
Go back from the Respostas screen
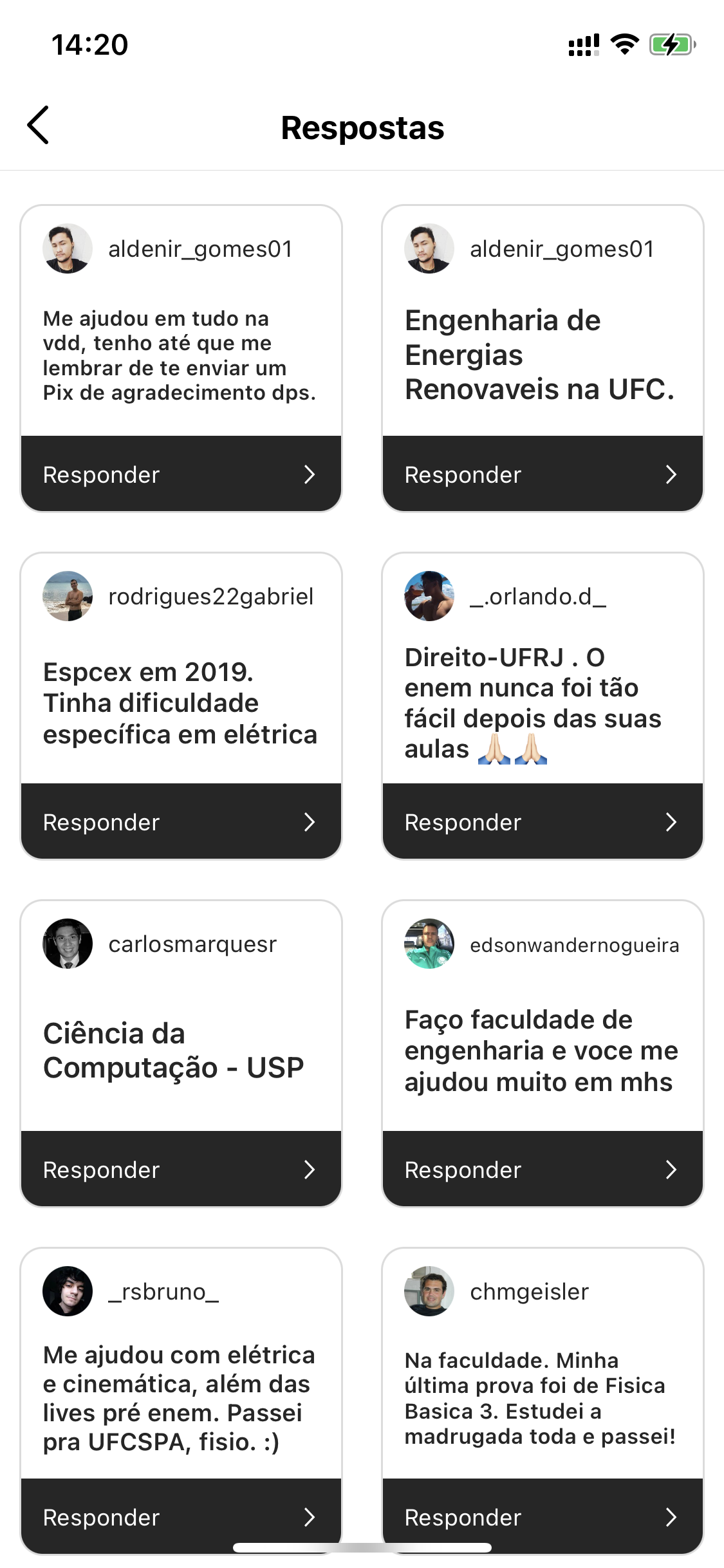[39, 125]
